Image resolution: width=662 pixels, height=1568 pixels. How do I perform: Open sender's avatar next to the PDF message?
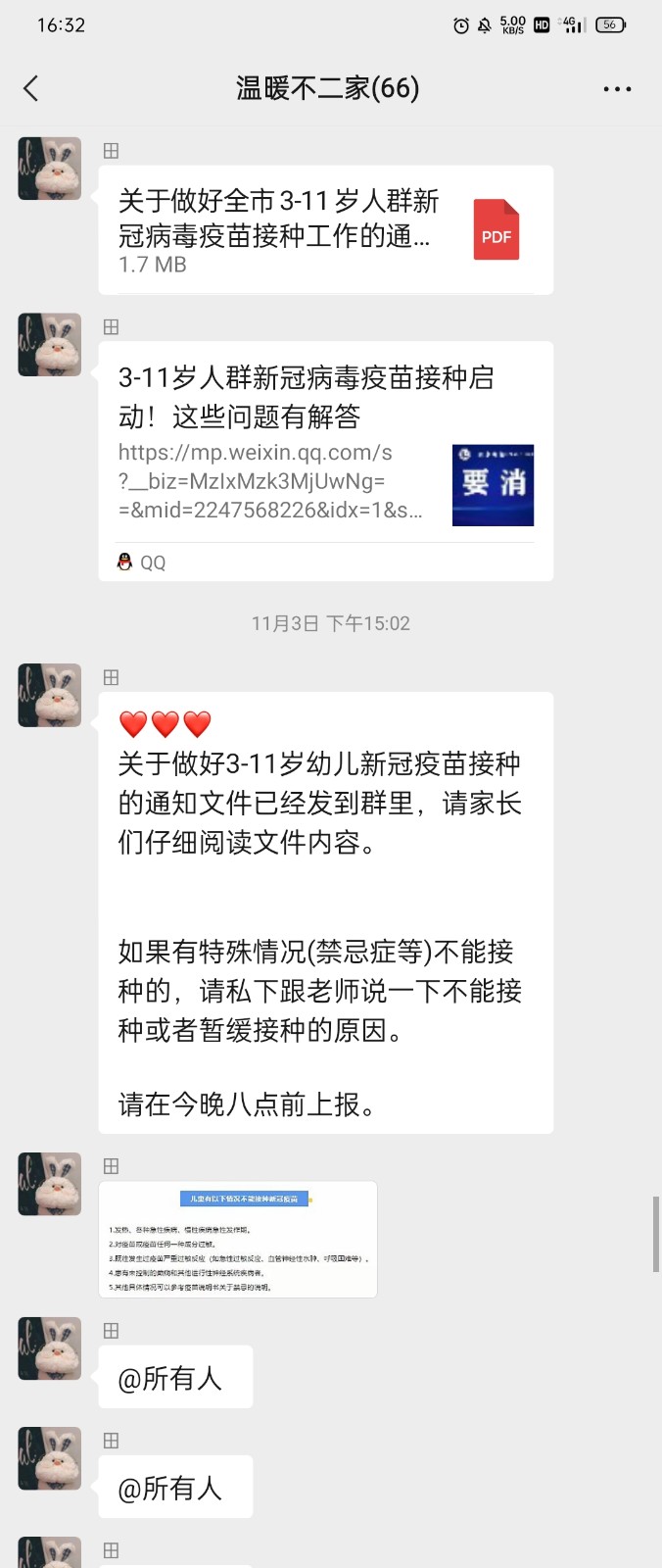pos(50,169)
